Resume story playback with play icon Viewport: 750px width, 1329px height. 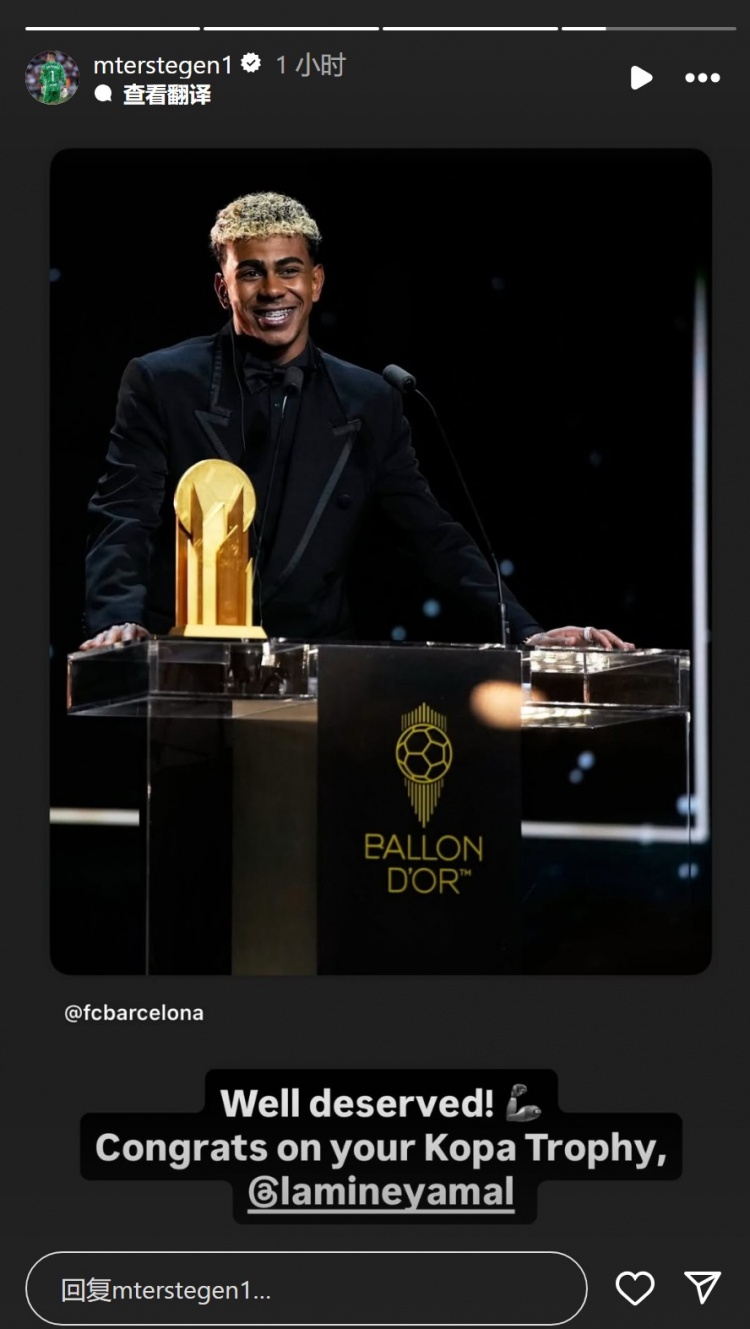pyautogui.click(x=641, y=78)
